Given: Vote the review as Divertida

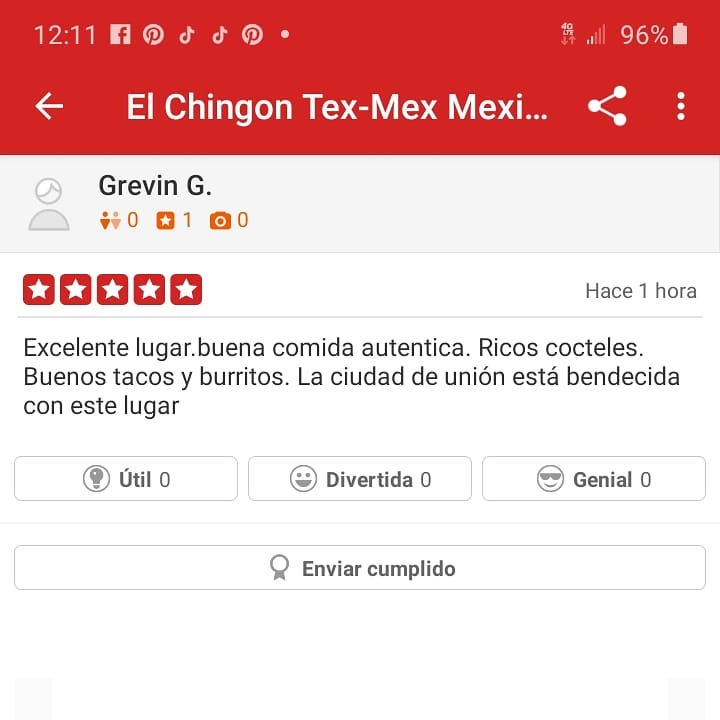Looking at the screenshot, I should click(360, 479).
